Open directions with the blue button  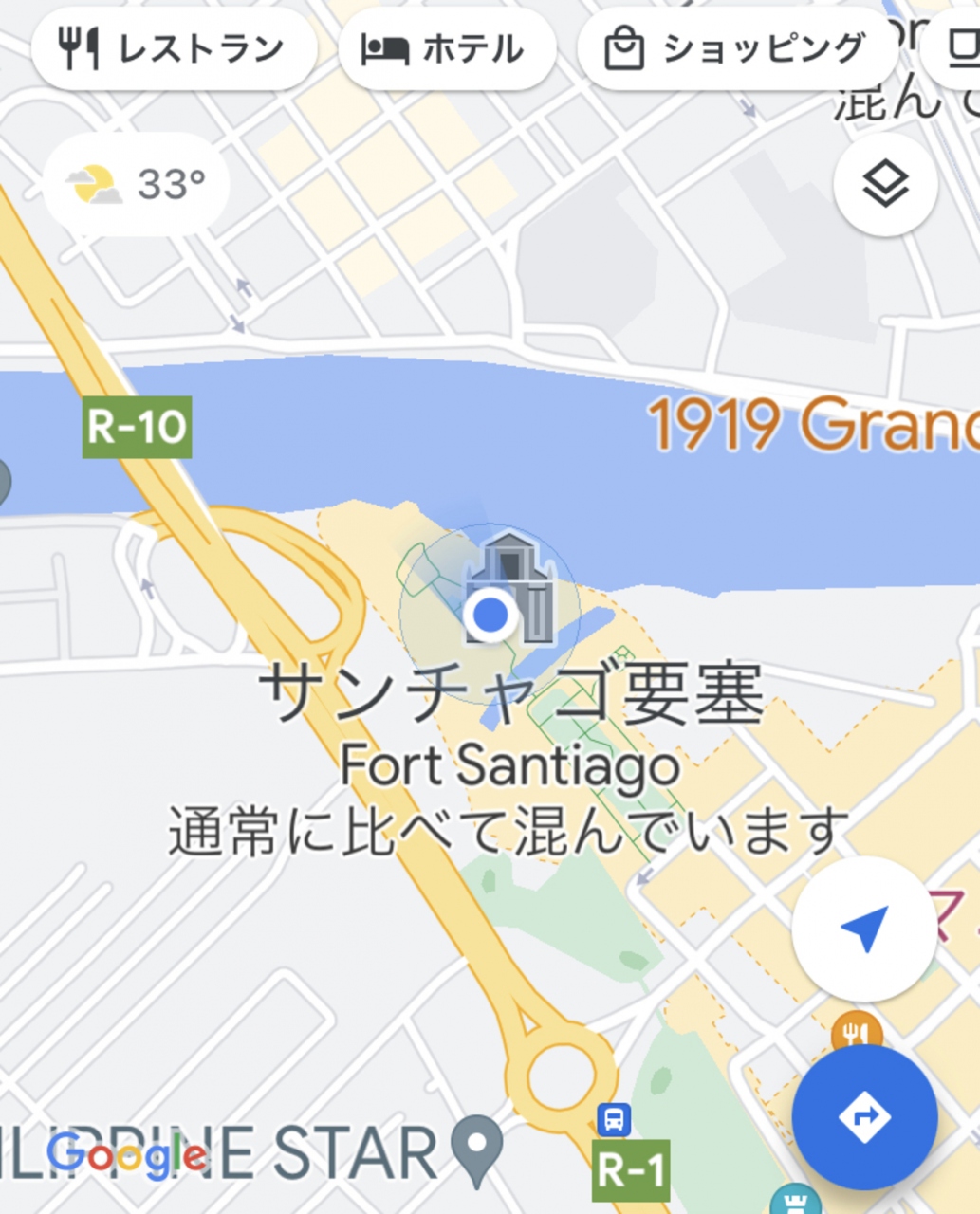click(x=864, y=1117)
